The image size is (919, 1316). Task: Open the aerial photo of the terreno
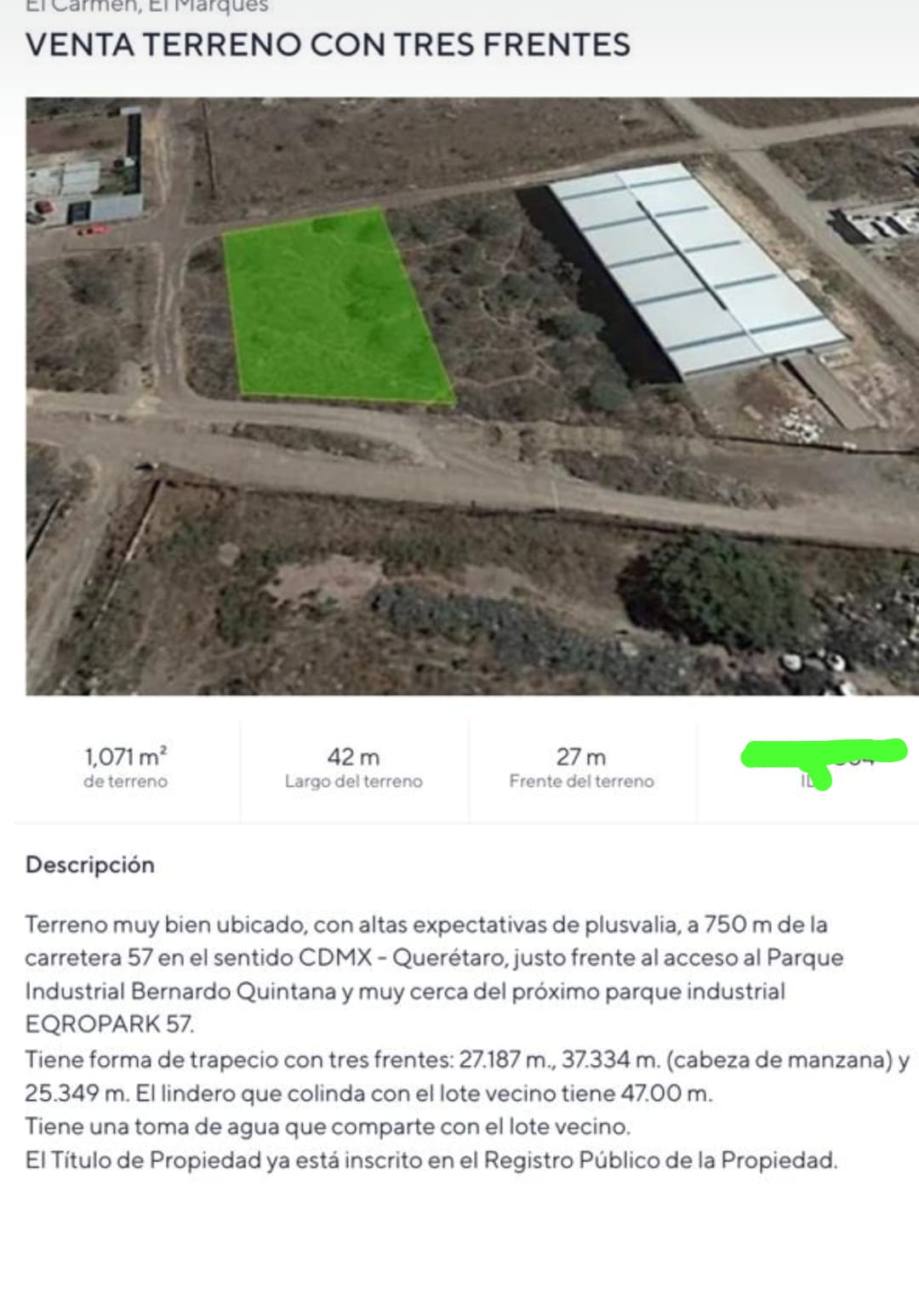(x=472, y=396)
